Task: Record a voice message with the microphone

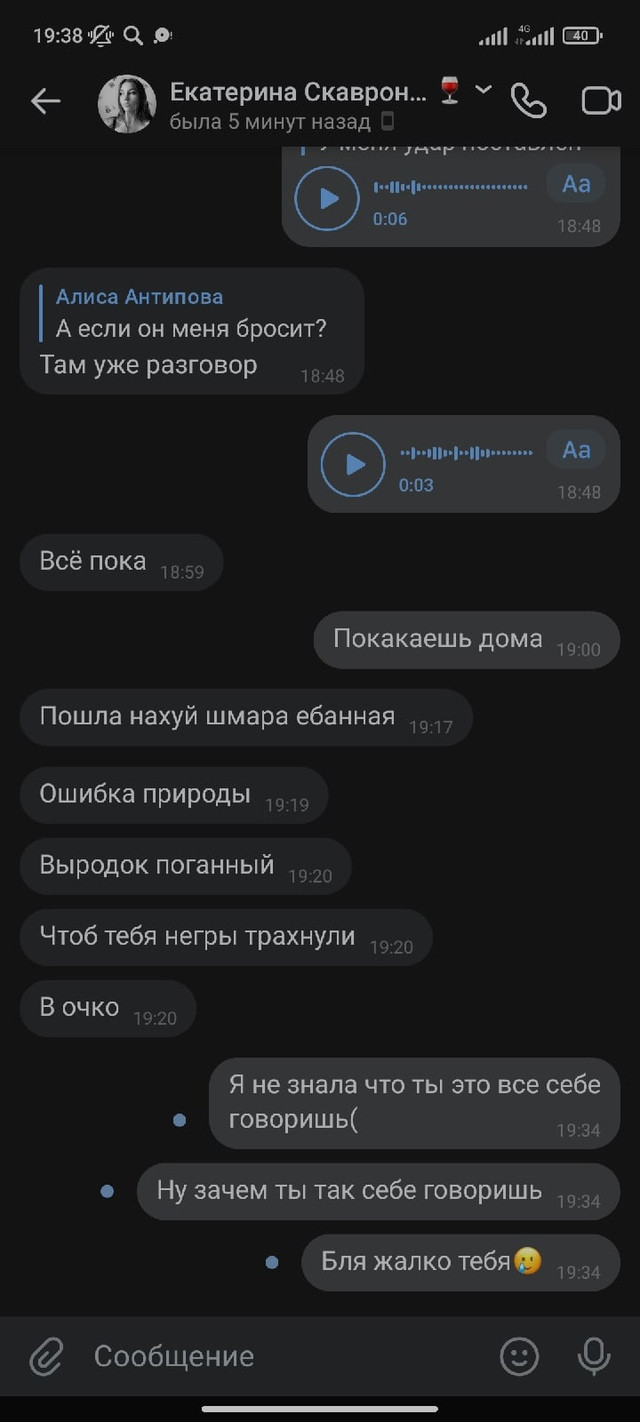Action: [594, 1356]
